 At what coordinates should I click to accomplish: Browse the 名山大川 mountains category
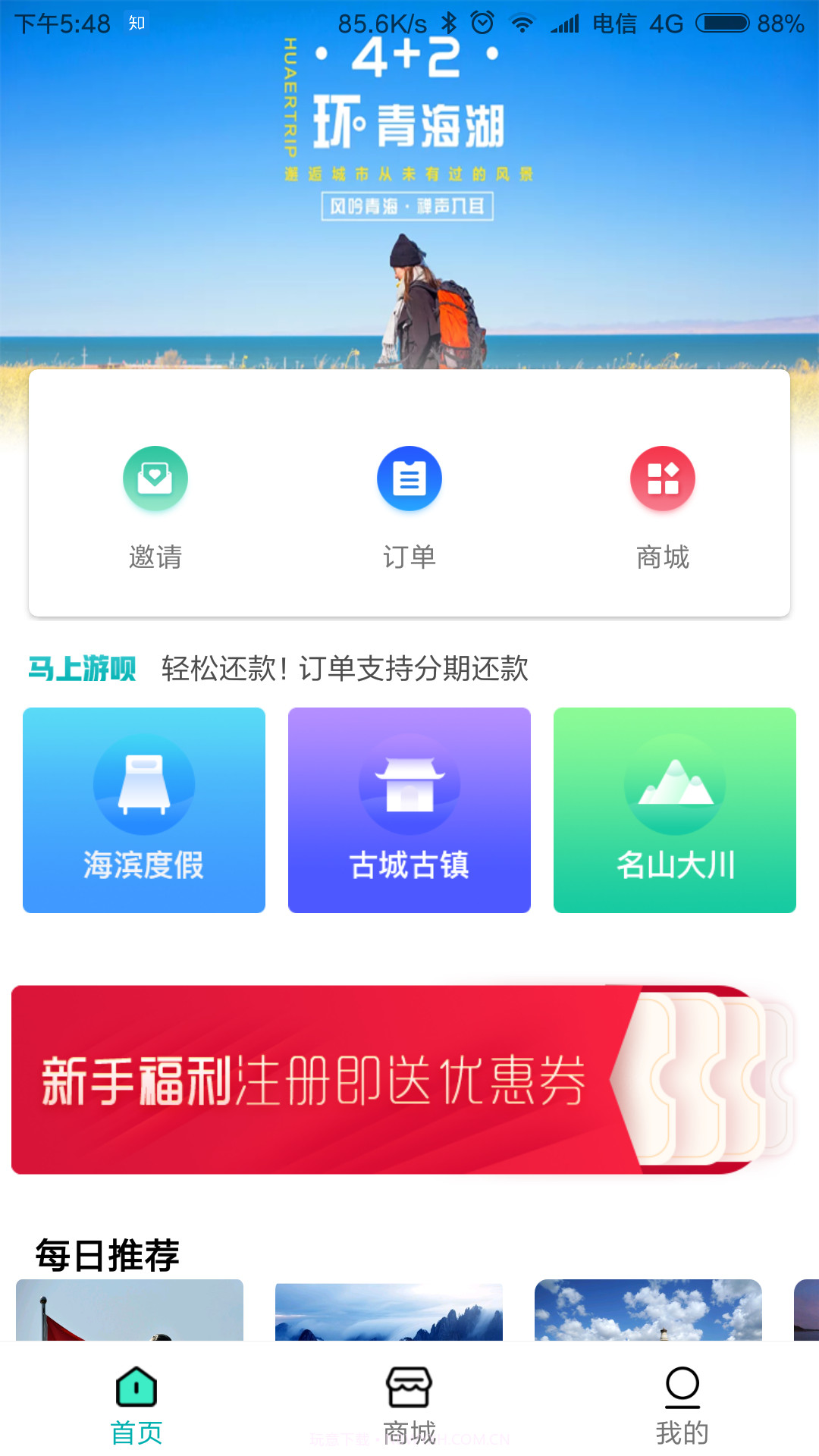point(675,810)
